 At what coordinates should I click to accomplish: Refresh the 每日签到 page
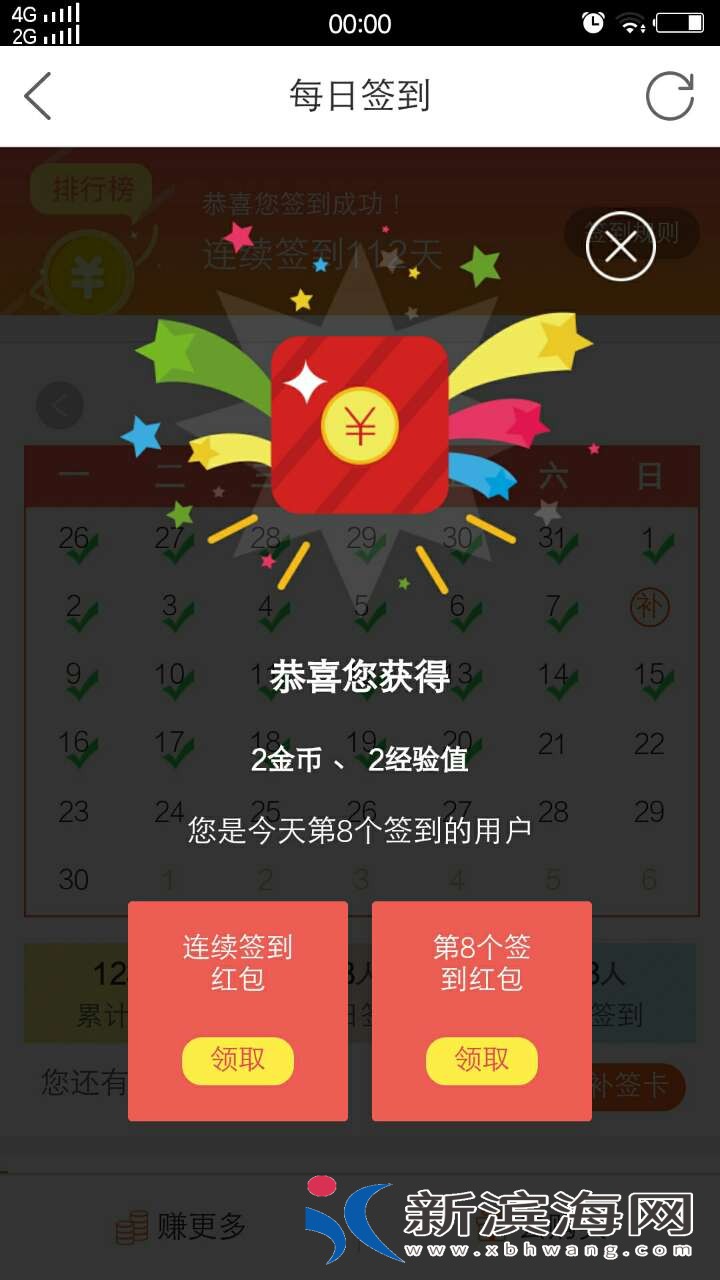[669, 97]
